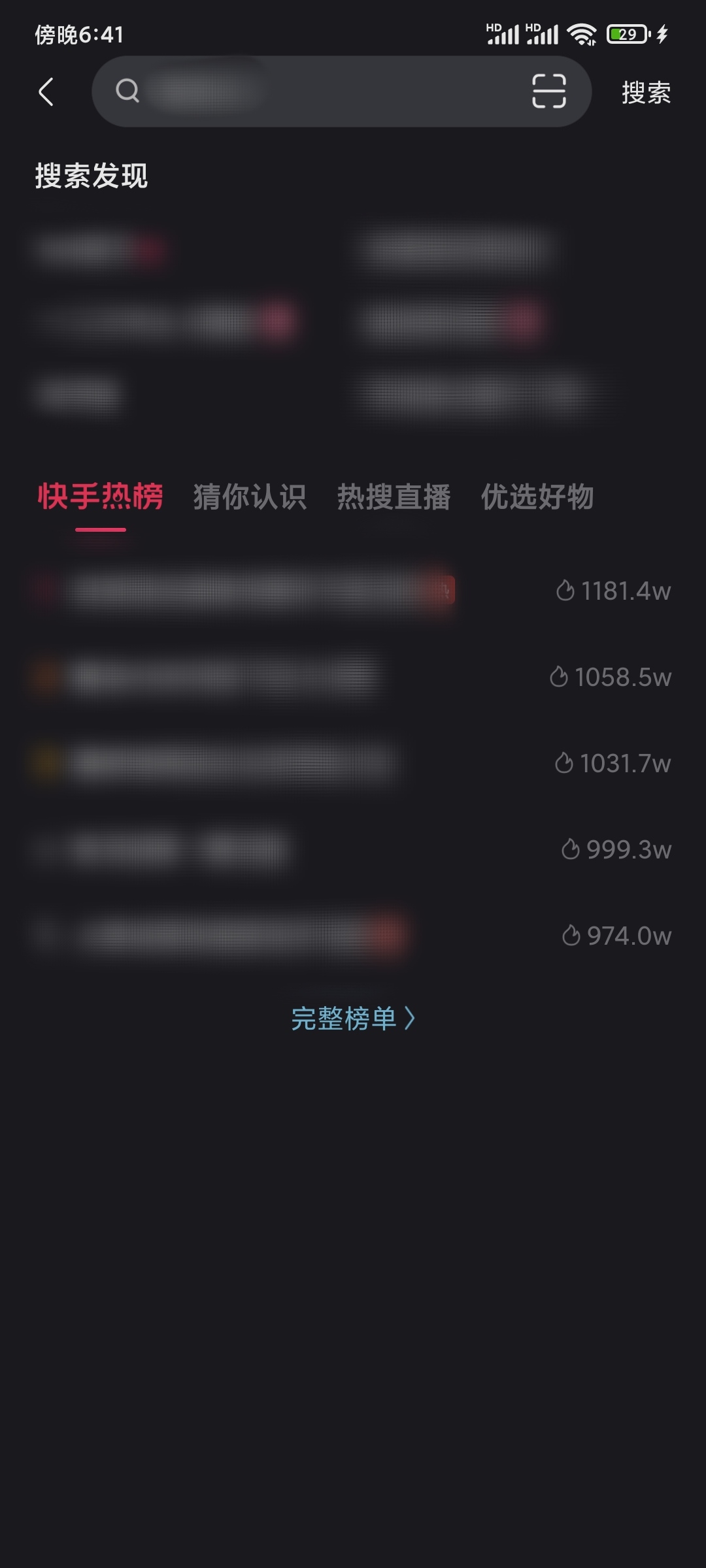Image resolution: width=706 pixels, height=1568 pixels.
Task: Tap the flame icon beside 1181.4w
Action: pos(566,591)
